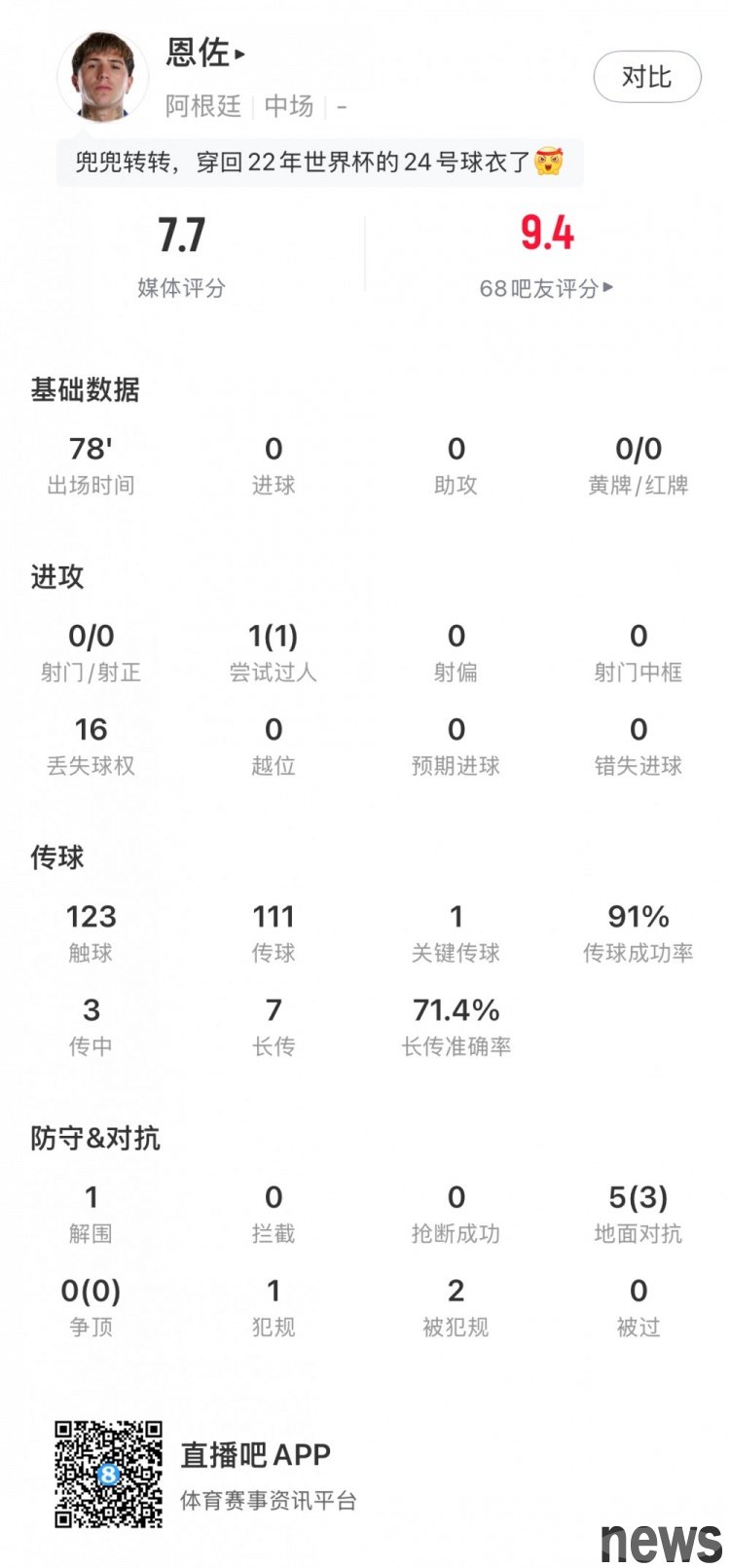Screen dimensions: 730x1568
Task: Open the player's avatar photo
Action: tap(102, 77)
